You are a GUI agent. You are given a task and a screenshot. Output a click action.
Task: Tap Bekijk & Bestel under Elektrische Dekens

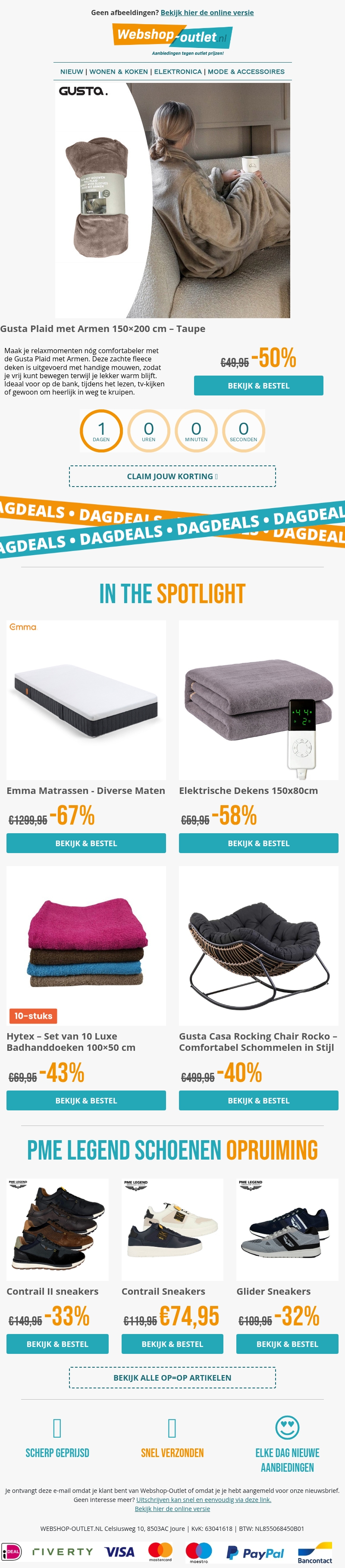coord(259,844)
